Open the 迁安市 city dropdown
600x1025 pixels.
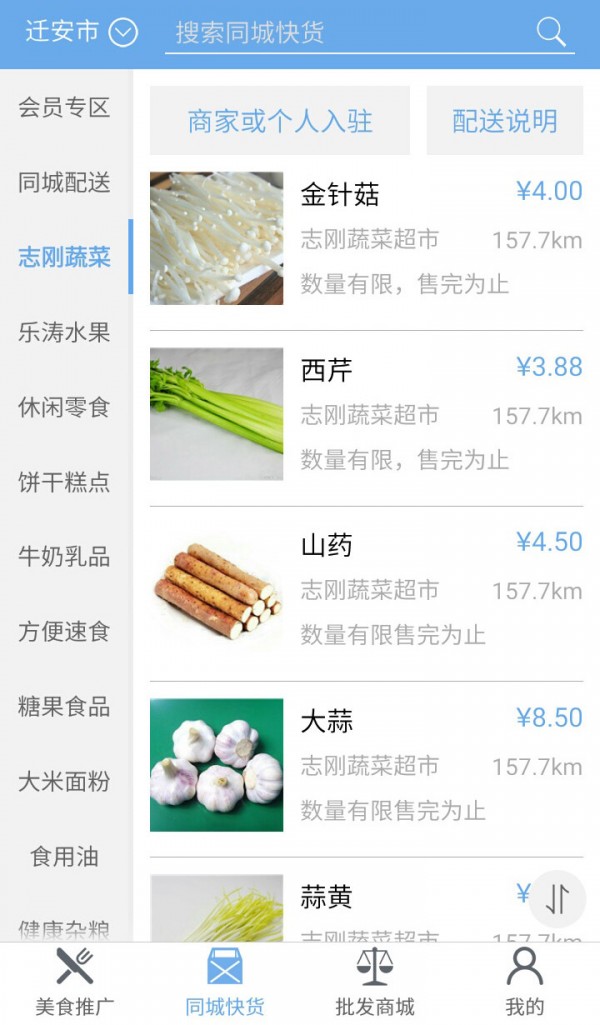[x=80, y=33]
